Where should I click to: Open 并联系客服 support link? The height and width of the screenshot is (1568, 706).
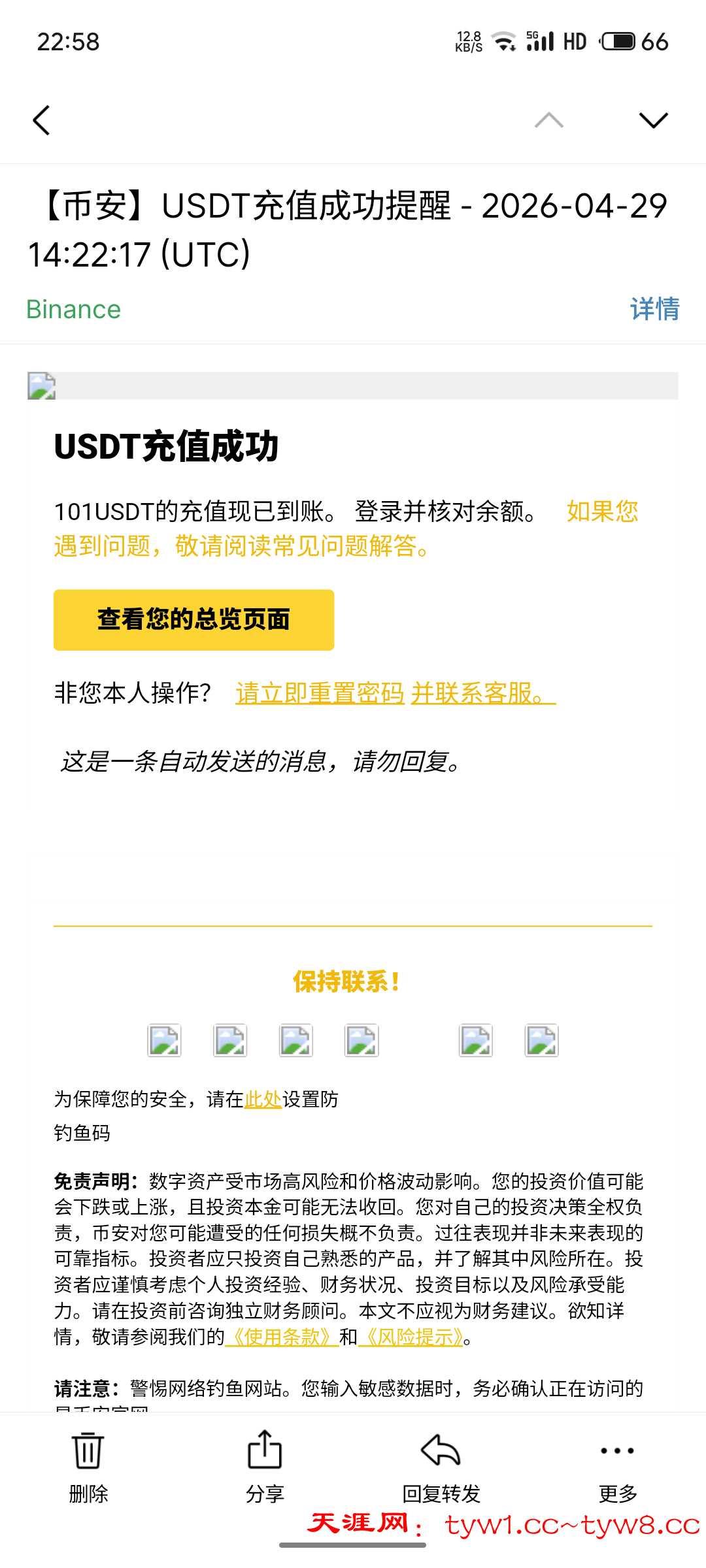tap(482, 693)
